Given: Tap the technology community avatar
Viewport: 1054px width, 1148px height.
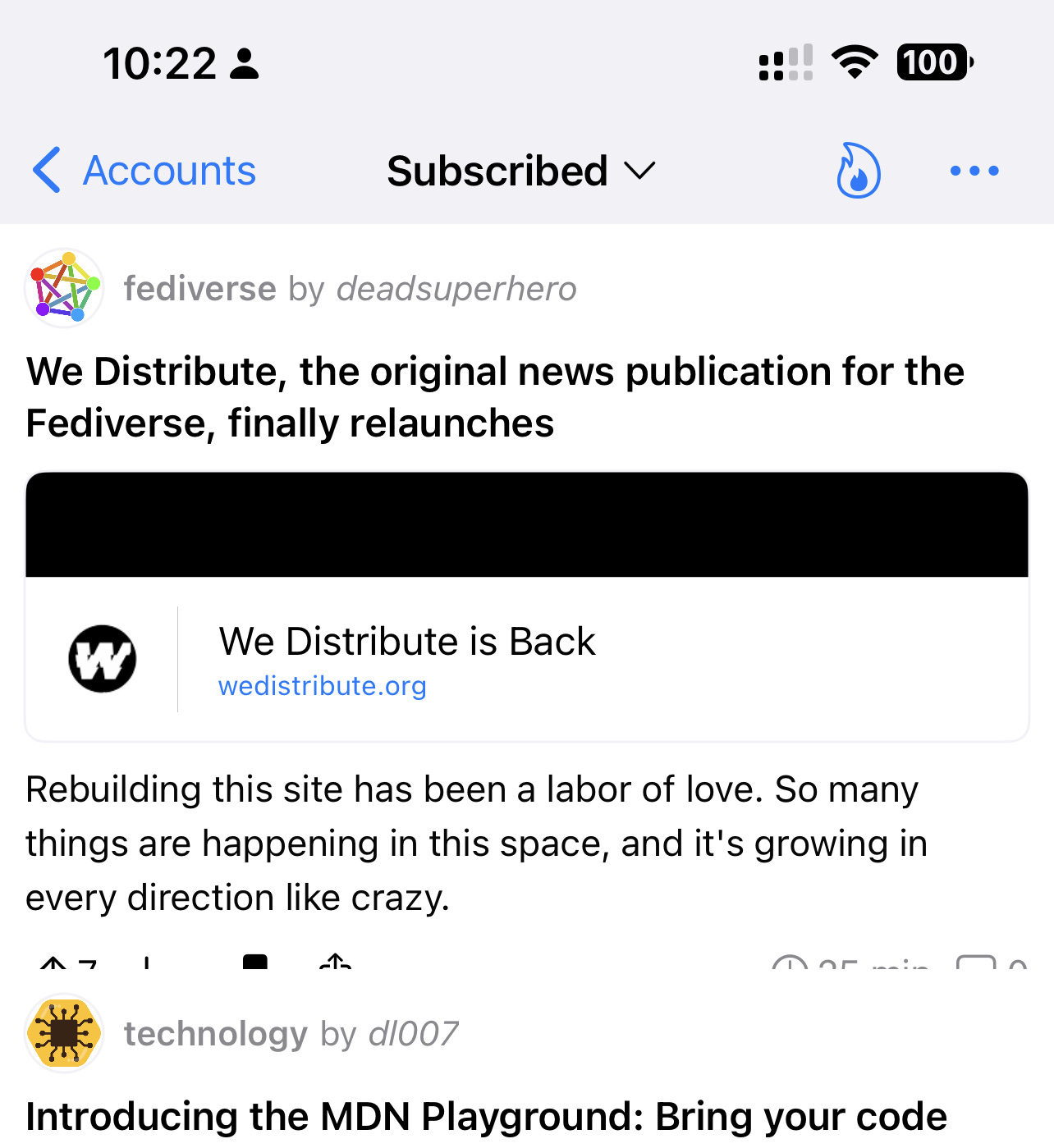Looking at the screenshot, I should click(63, 1034).
